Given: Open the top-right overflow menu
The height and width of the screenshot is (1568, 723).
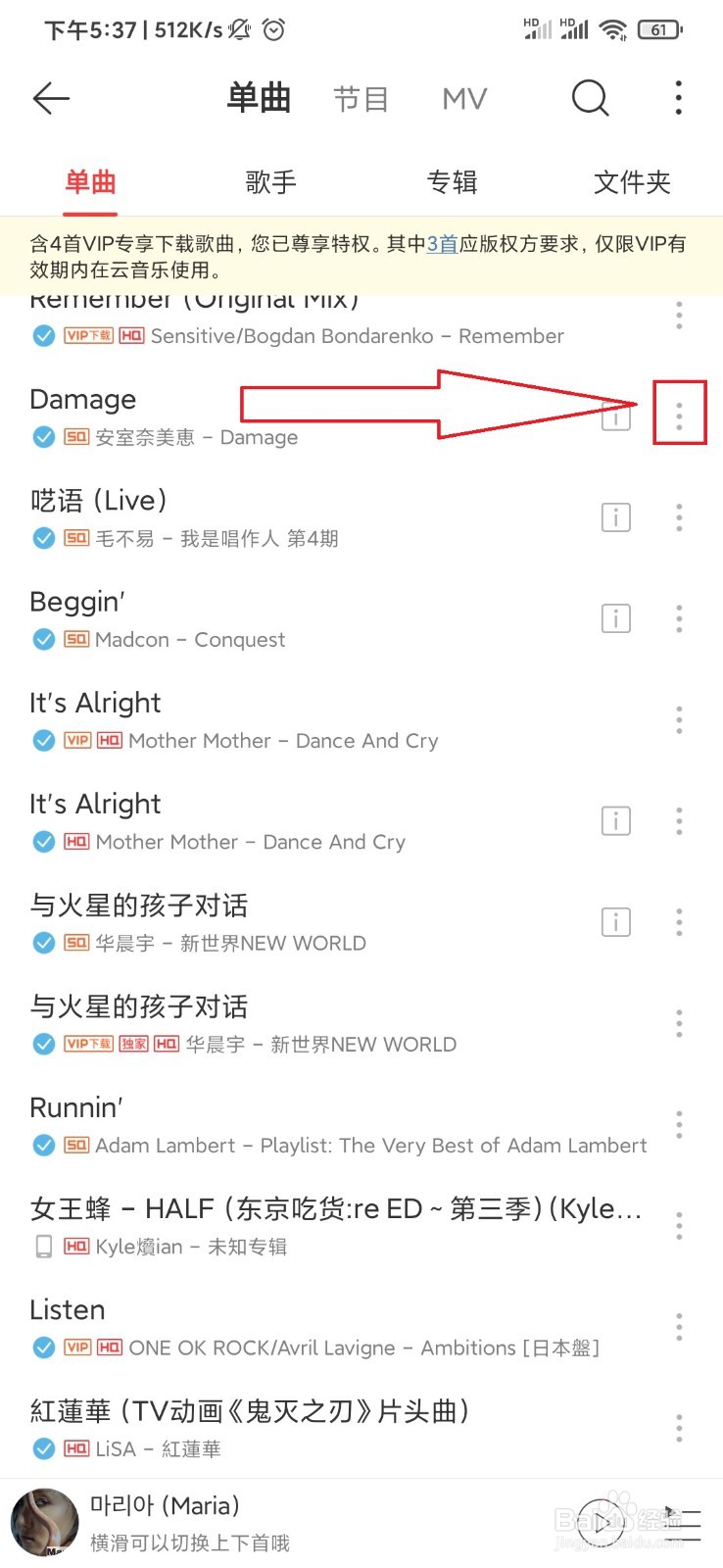Looking at the screenshot, I should click(x=678, y=98).
